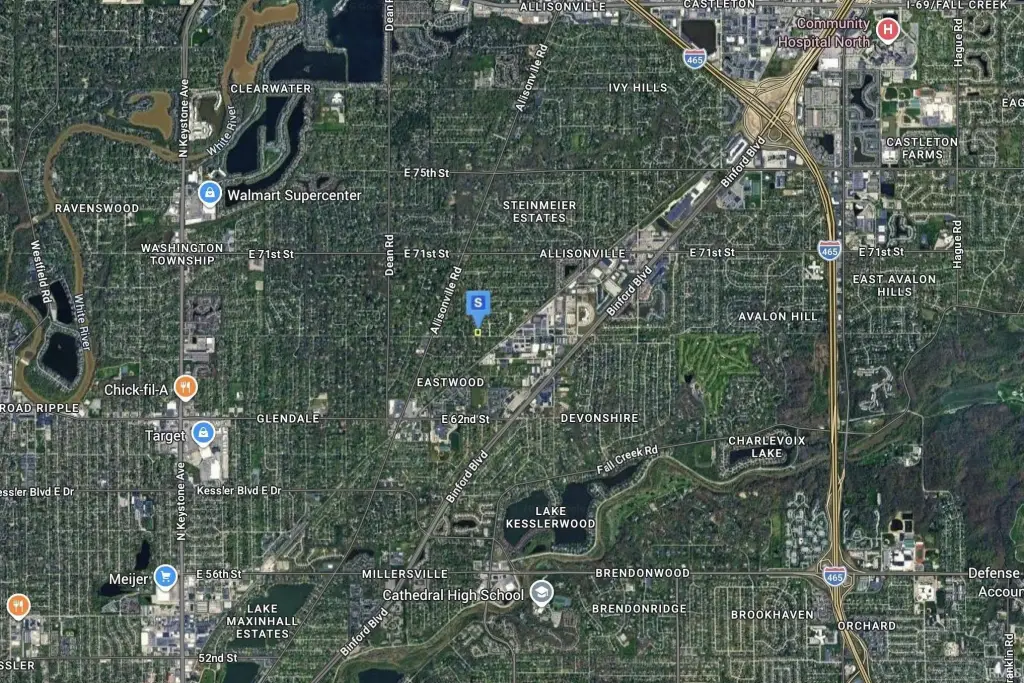
Task: Select the Chick-fil-A restaurant marker
Action: click(x=184, y=387)
